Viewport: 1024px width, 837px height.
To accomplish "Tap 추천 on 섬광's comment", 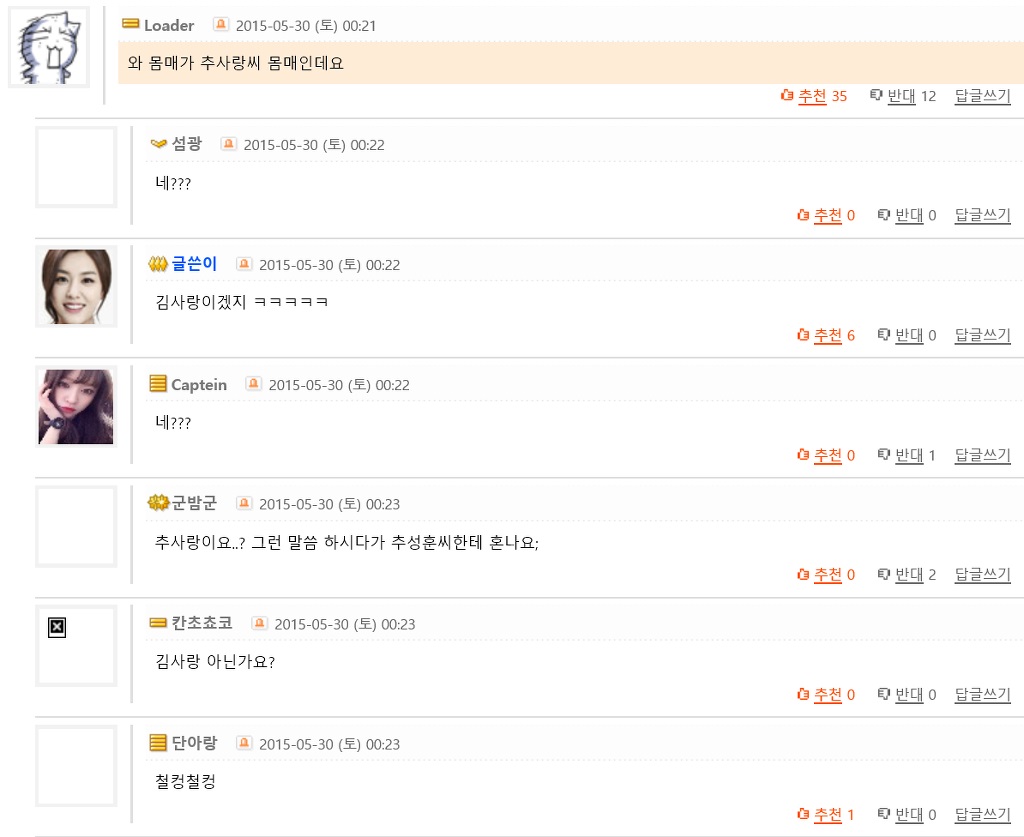I will (x=827, y=215).
